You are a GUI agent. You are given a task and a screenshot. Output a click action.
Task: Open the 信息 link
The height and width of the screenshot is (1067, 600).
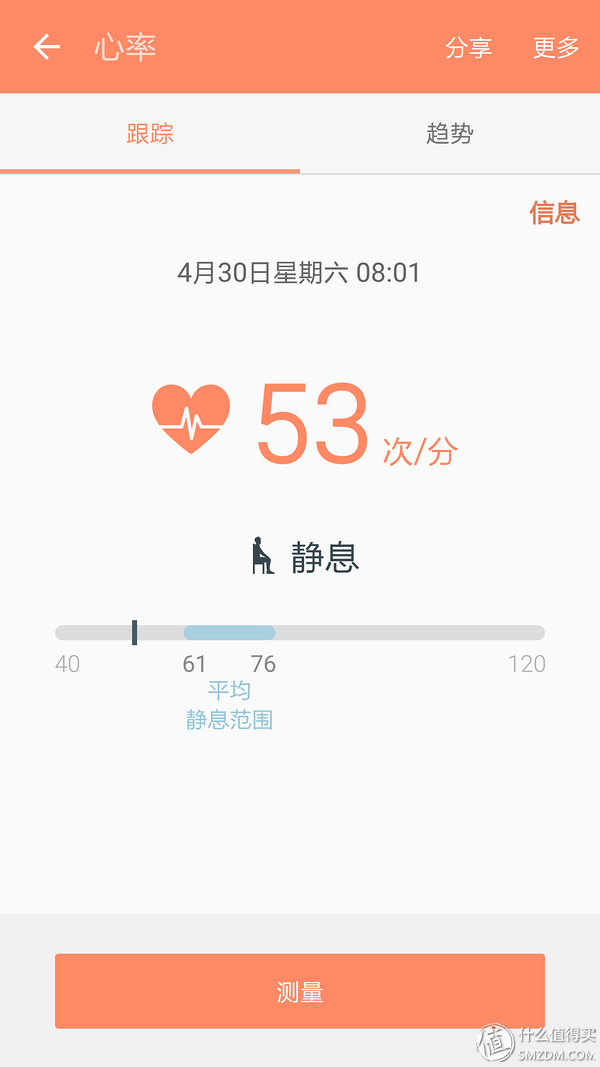554,212
